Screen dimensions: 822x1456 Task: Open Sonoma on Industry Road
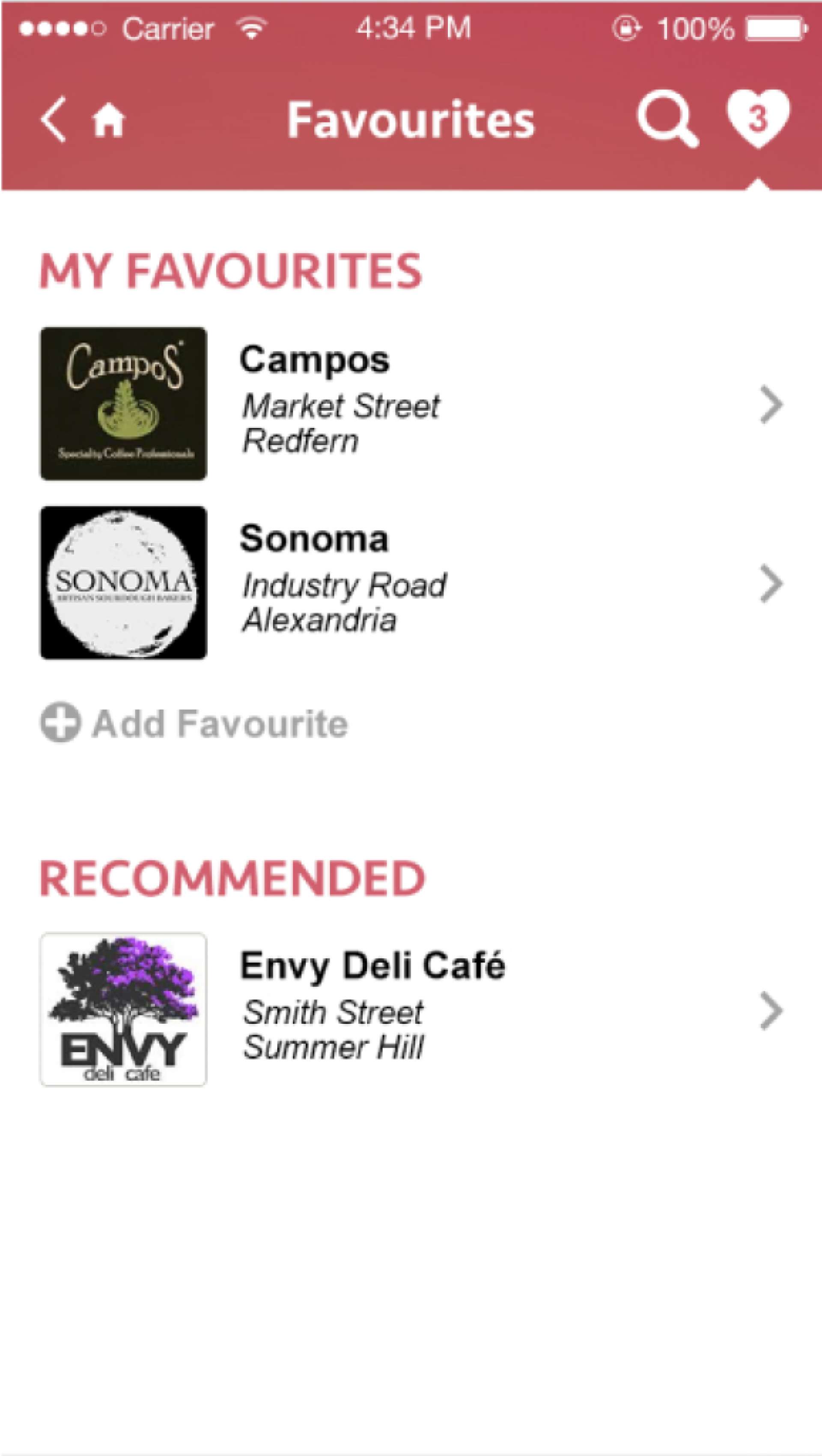coord(411,582)
